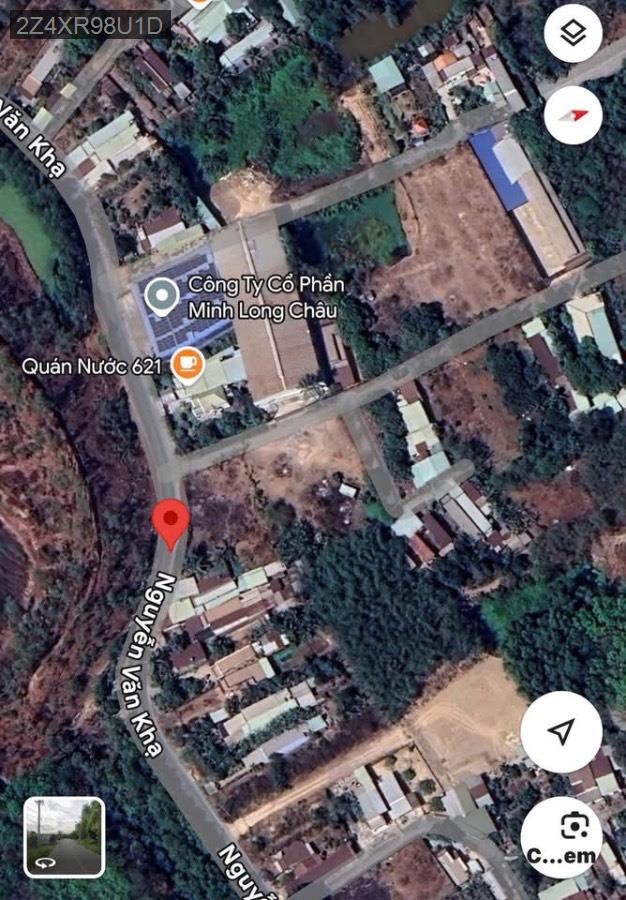Open Quán Nước 621 cafe marker
This screenshot has width=626, height=900.
[187, 365]
